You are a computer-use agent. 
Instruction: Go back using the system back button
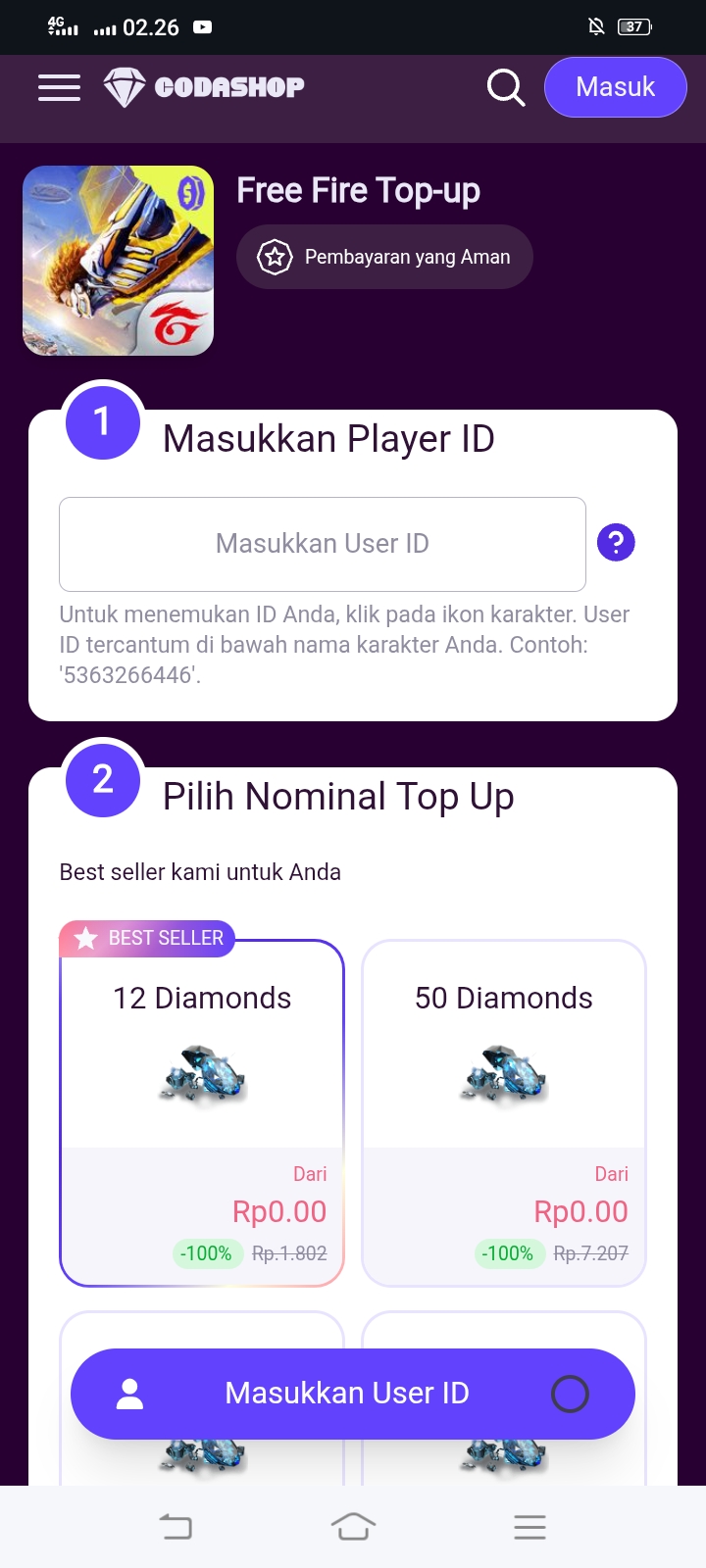tap(176, 1526)
